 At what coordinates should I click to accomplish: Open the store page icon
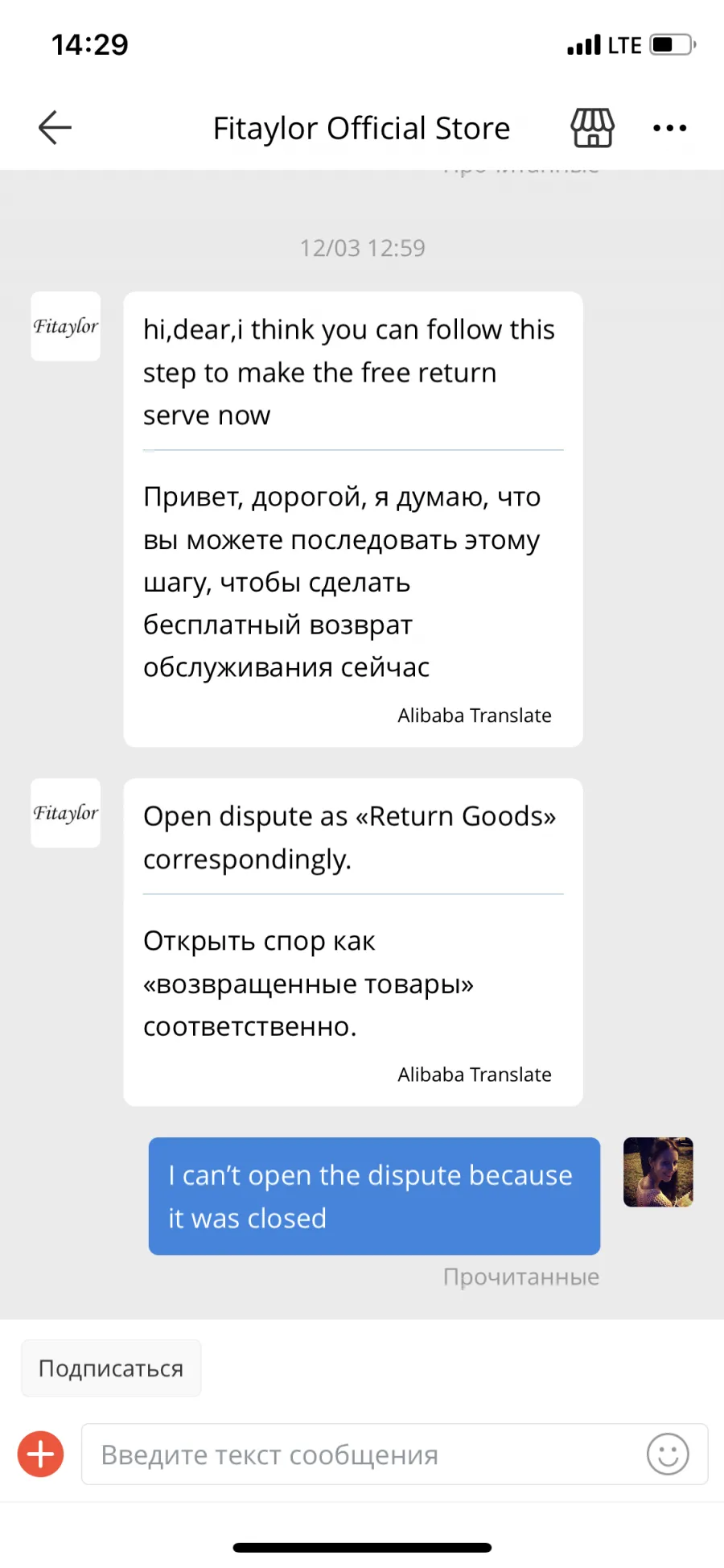point(592,127)
